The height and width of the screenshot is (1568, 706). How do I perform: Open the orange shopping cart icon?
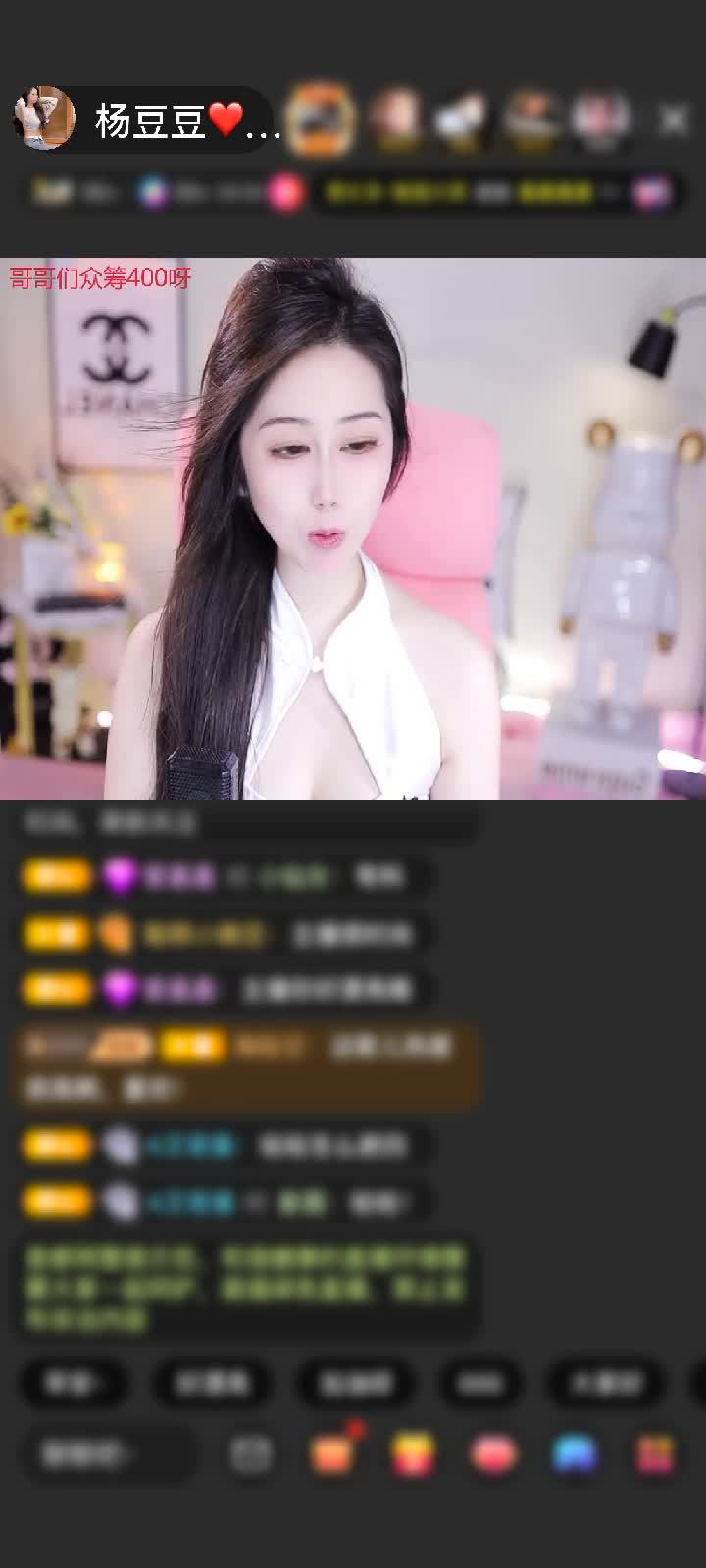[x=333, y=1454]
